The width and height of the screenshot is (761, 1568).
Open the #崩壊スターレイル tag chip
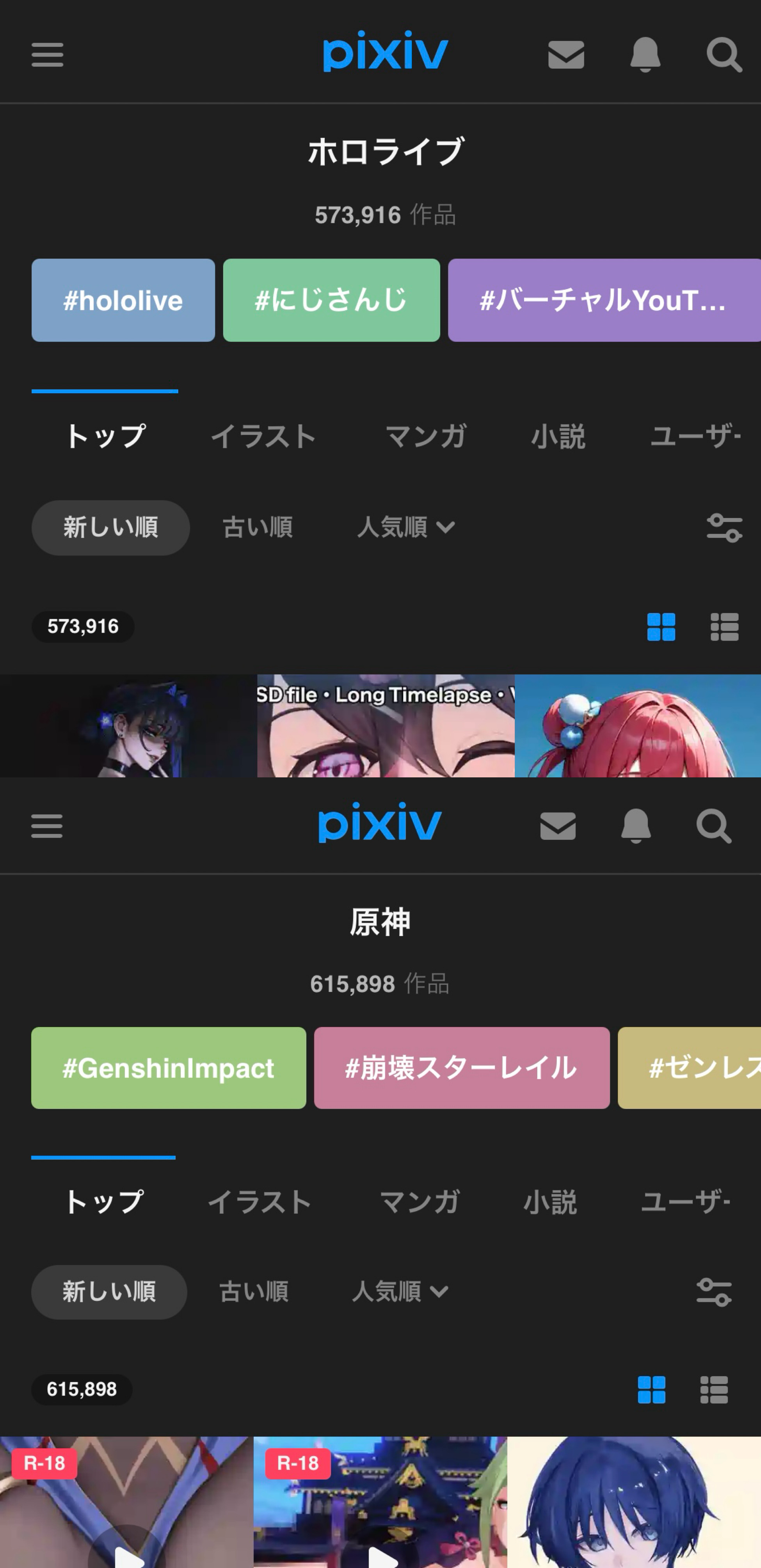pyautogui.click(x=461, y=1068)
